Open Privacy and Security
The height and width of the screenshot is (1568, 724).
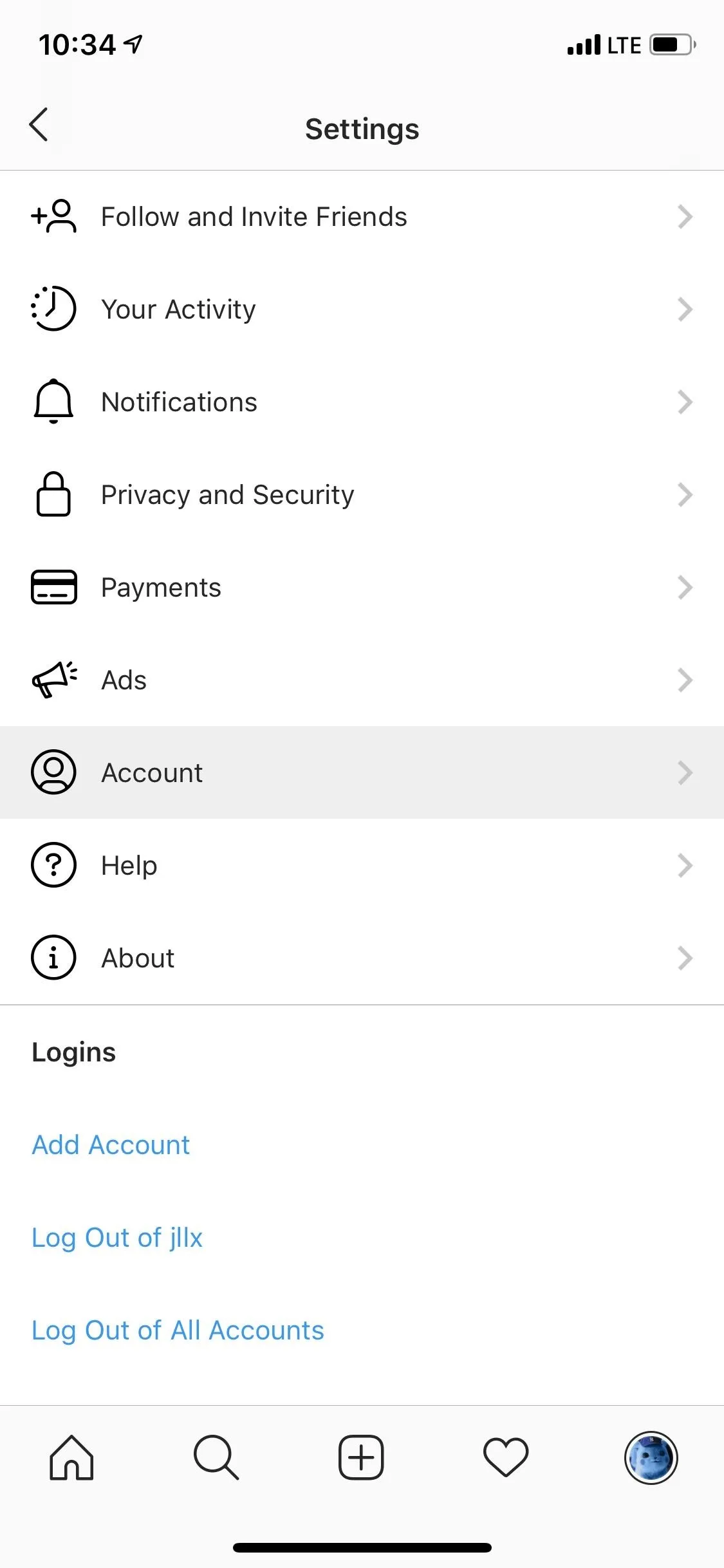point(362,495)
